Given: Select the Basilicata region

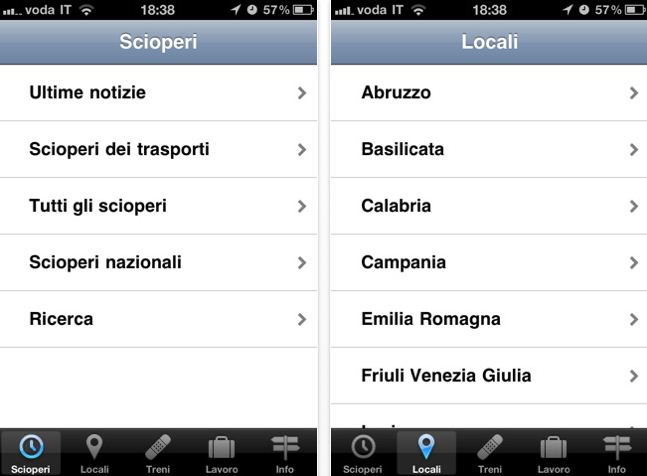Looking at the screenshot, I should (x=489, y=150).
